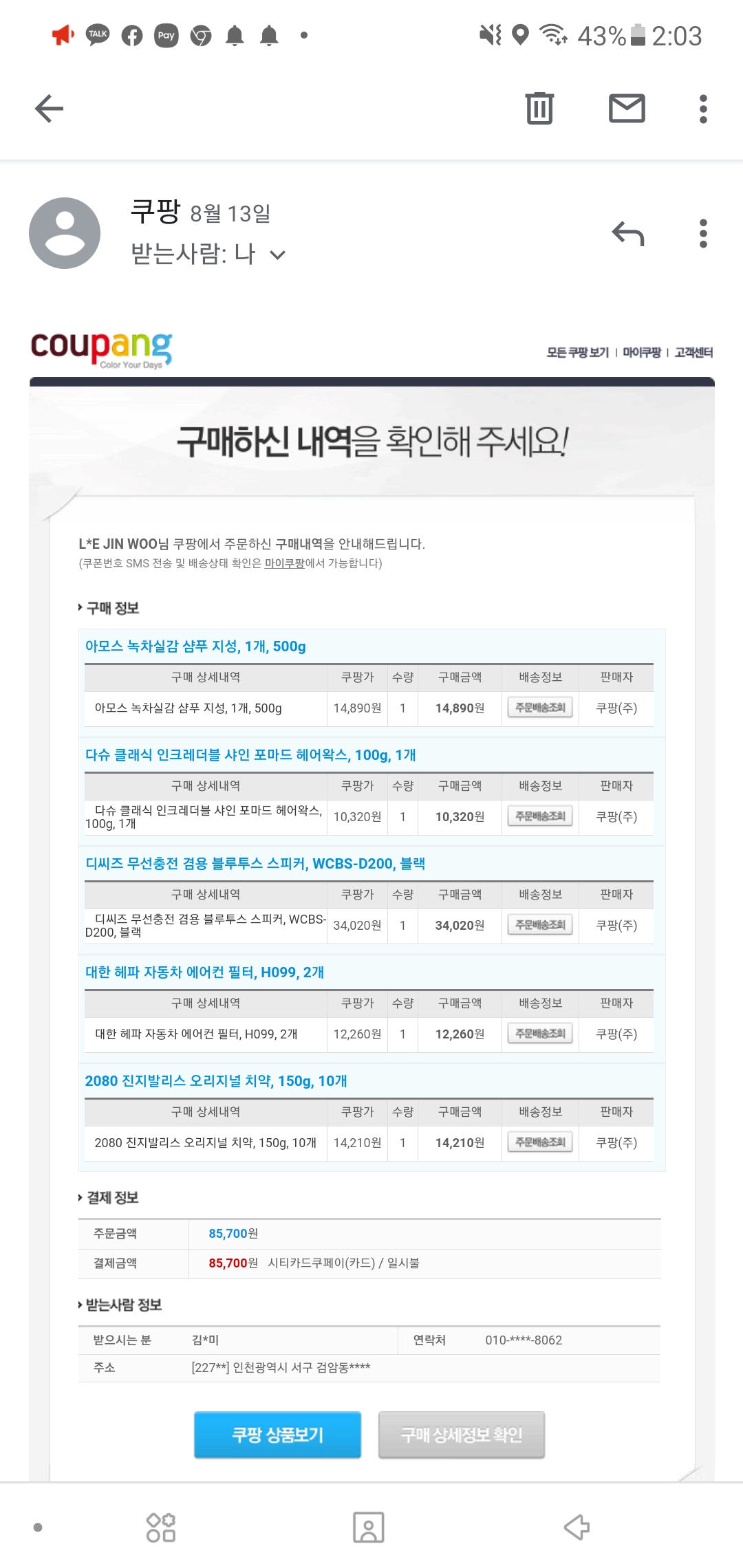The image size is (743, 1568).
Task: Open the 다슈 클래식 헤어왁스 product link
Action: (x=250, y=755)
